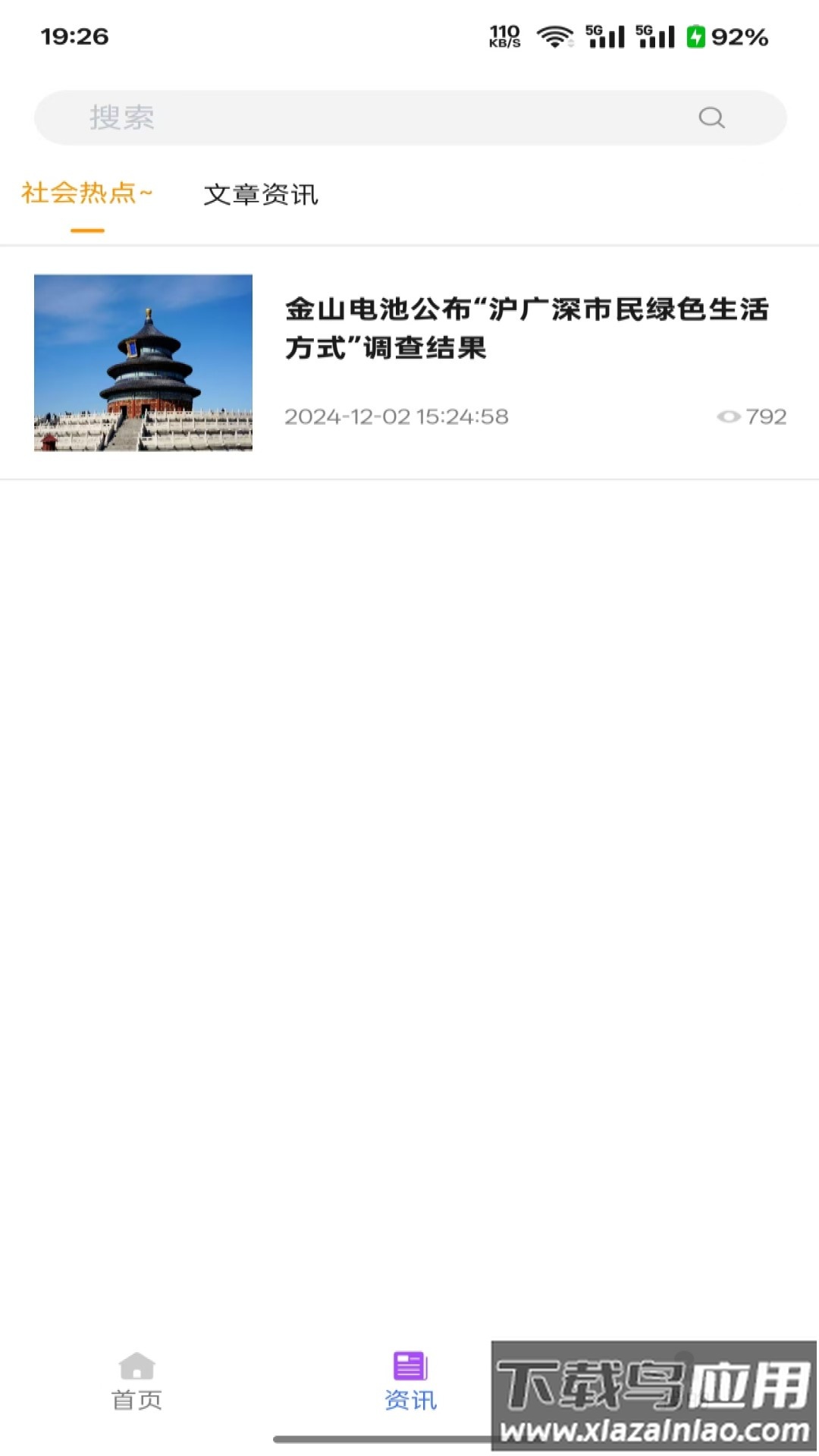The height and width of the screenshot is (1456, 819).
Task: Tap the article timestamp 2024-12-02 15:24:58
Action: 396,416
